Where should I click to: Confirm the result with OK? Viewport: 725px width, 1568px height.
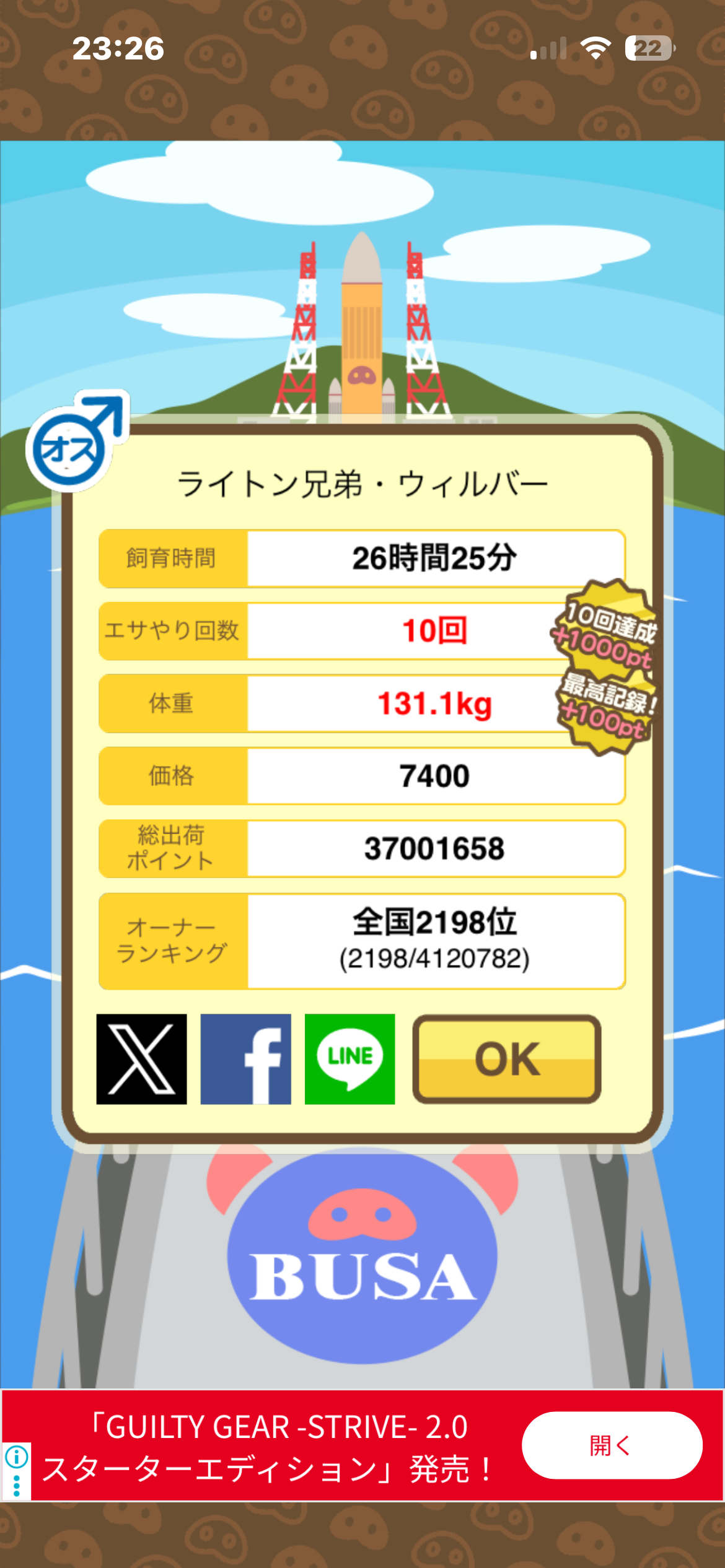click(x=507, y=1059)
